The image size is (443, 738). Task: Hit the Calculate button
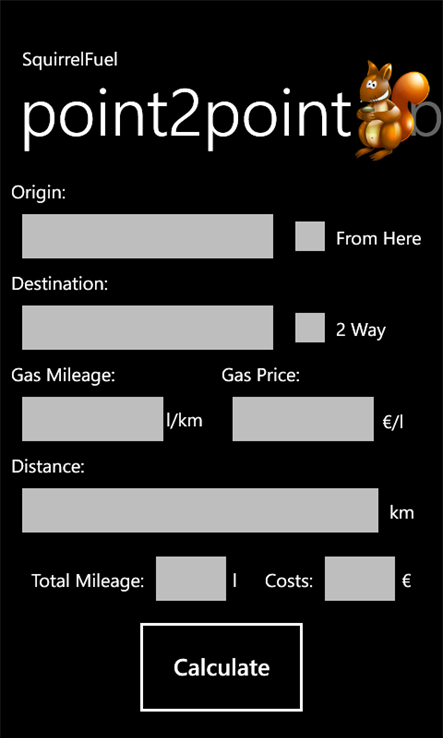coord(221,667)
